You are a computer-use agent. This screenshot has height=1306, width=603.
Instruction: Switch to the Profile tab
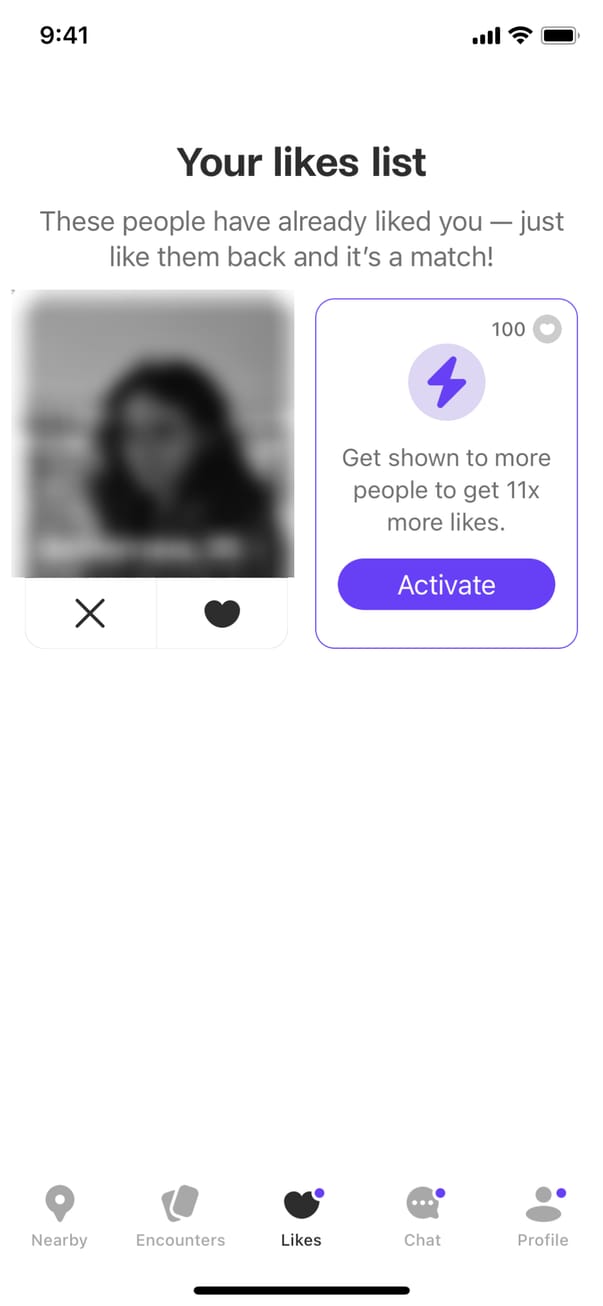coord(542,1216)
